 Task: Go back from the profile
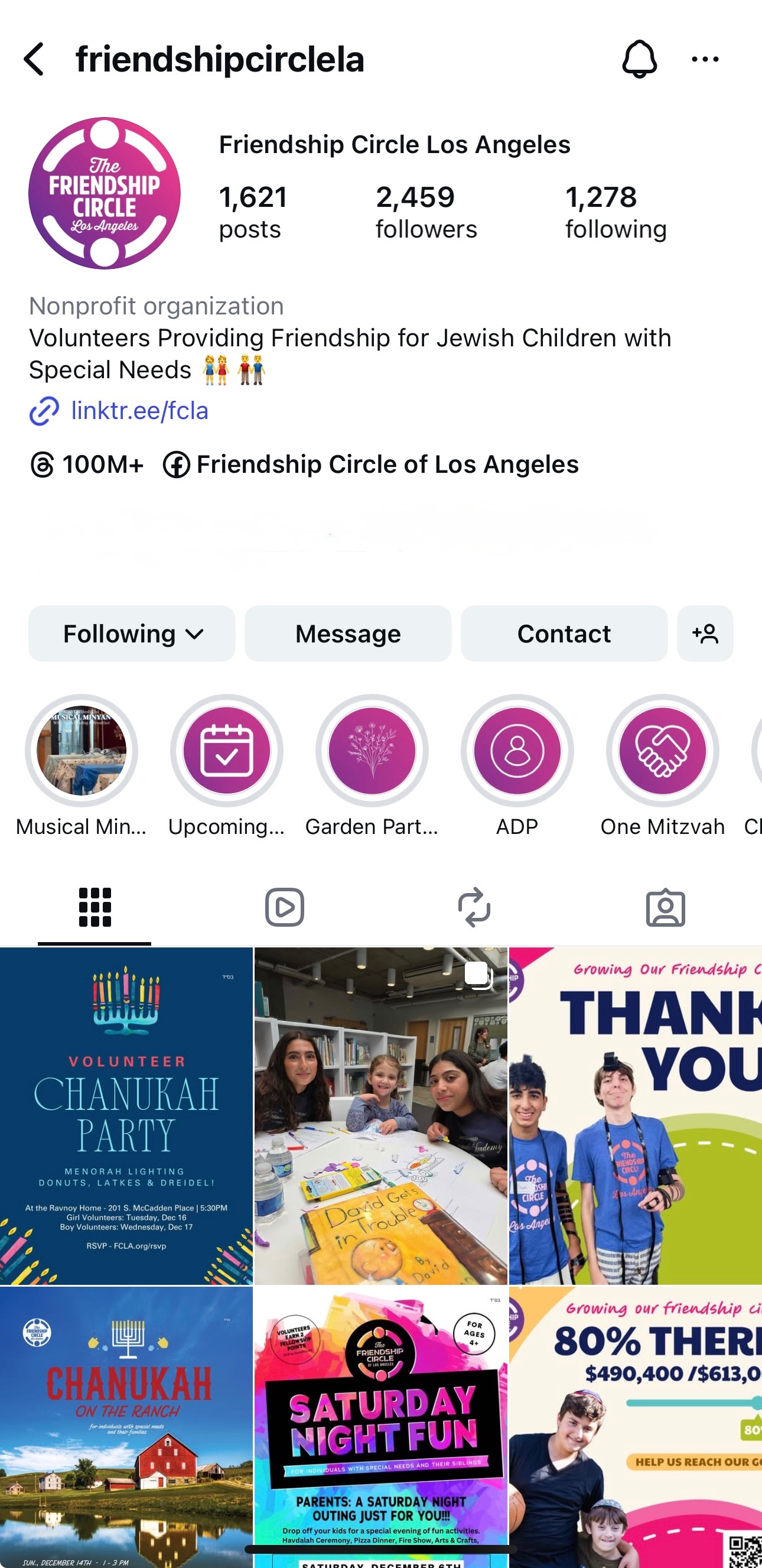point(34,59)
